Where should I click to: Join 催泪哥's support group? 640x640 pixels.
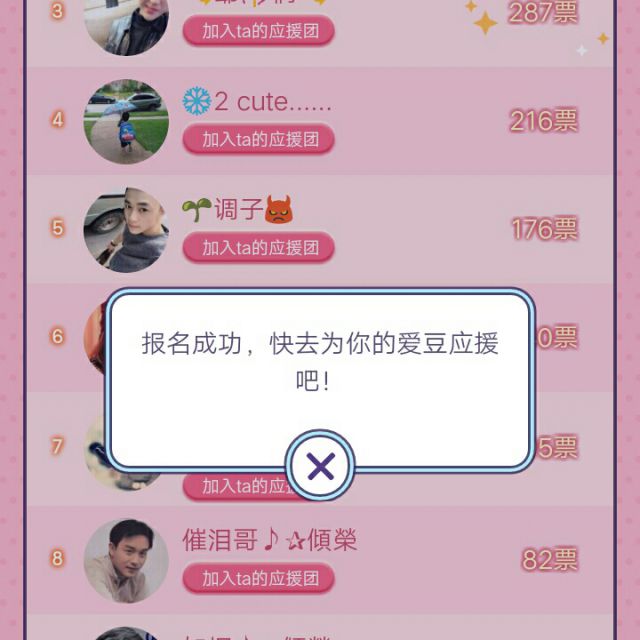[x=259, y=578]
